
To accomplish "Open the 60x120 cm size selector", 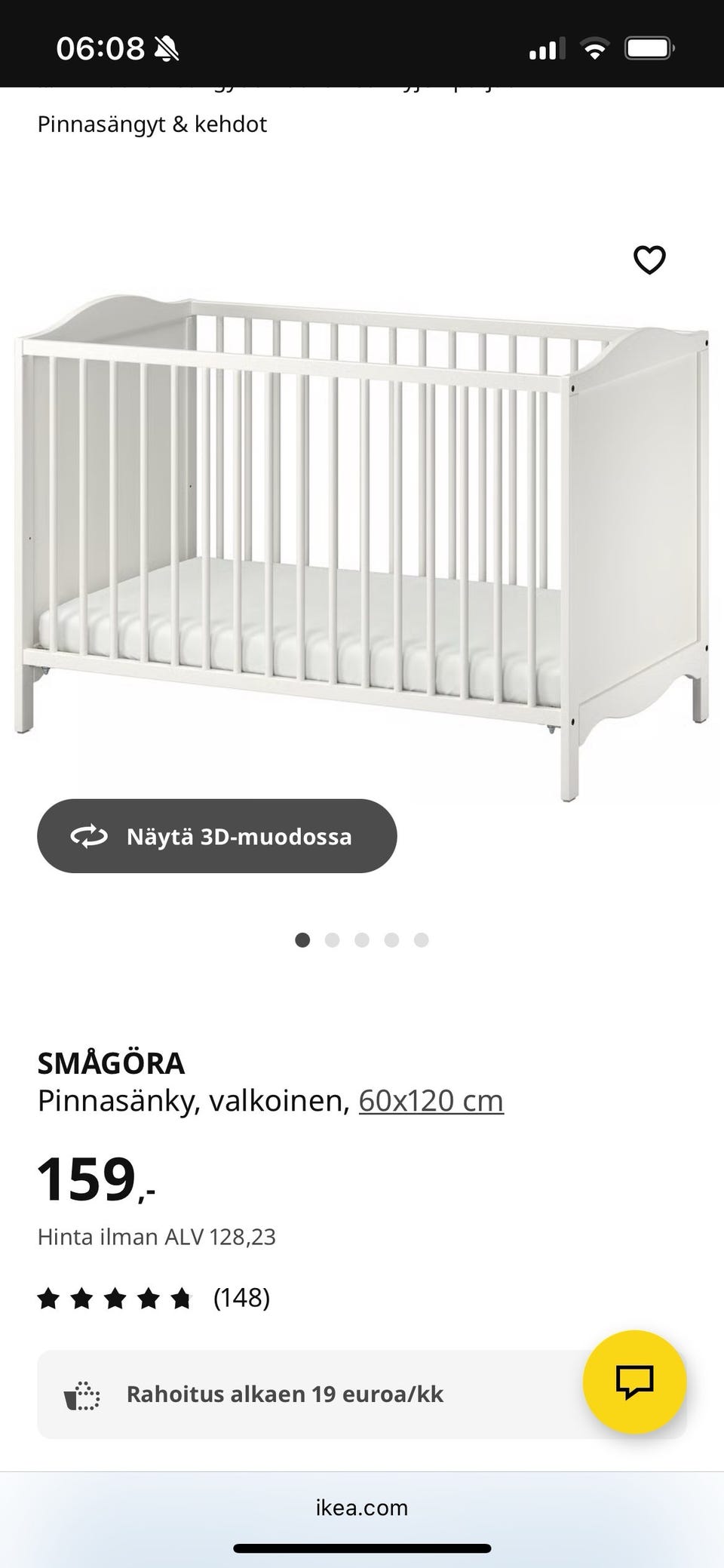I will pos(429,1100).
